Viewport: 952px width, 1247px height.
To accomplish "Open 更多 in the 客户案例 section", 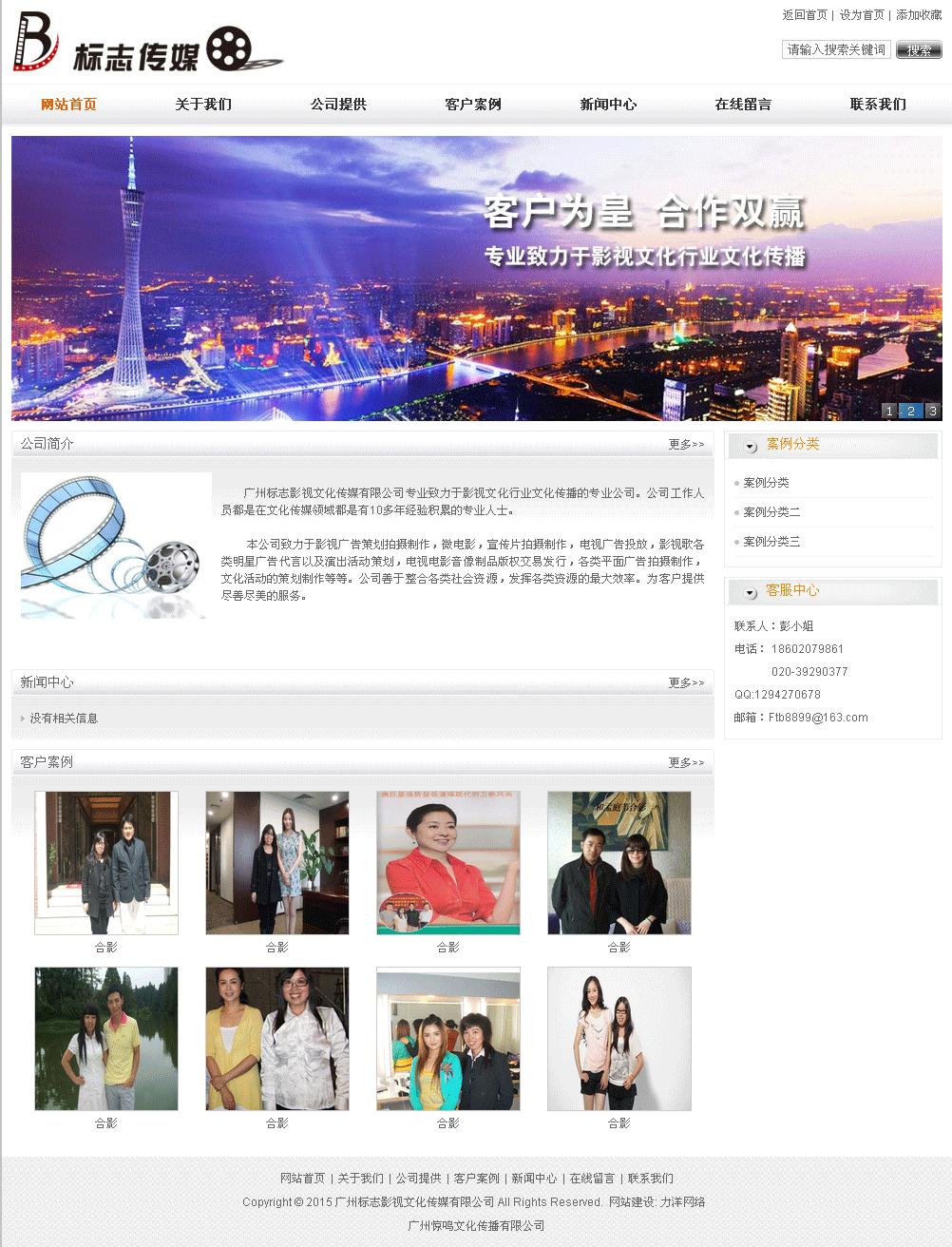I will point(686,762).
